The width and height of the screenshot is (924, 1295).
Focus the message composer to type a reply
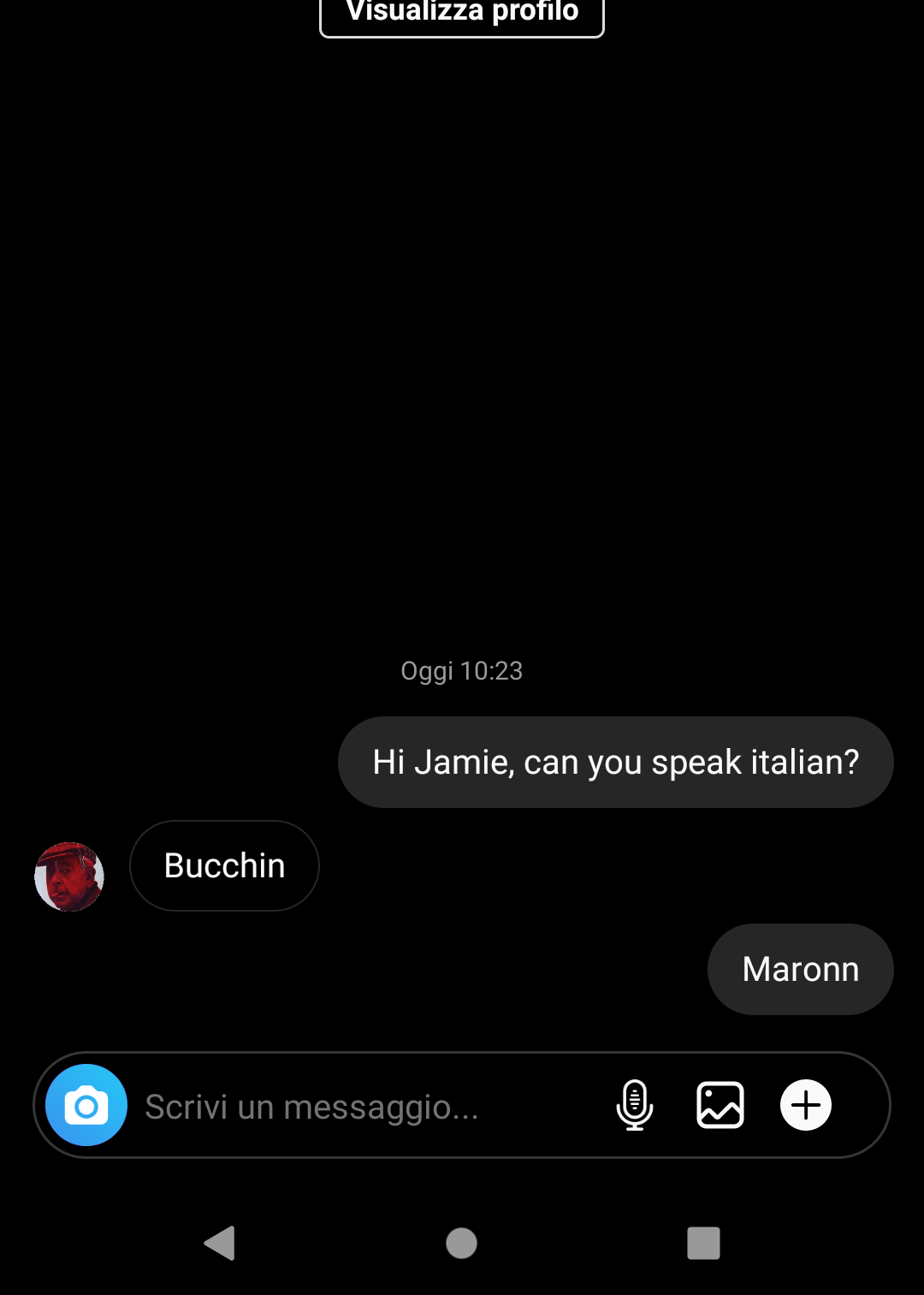(342, 1105)
